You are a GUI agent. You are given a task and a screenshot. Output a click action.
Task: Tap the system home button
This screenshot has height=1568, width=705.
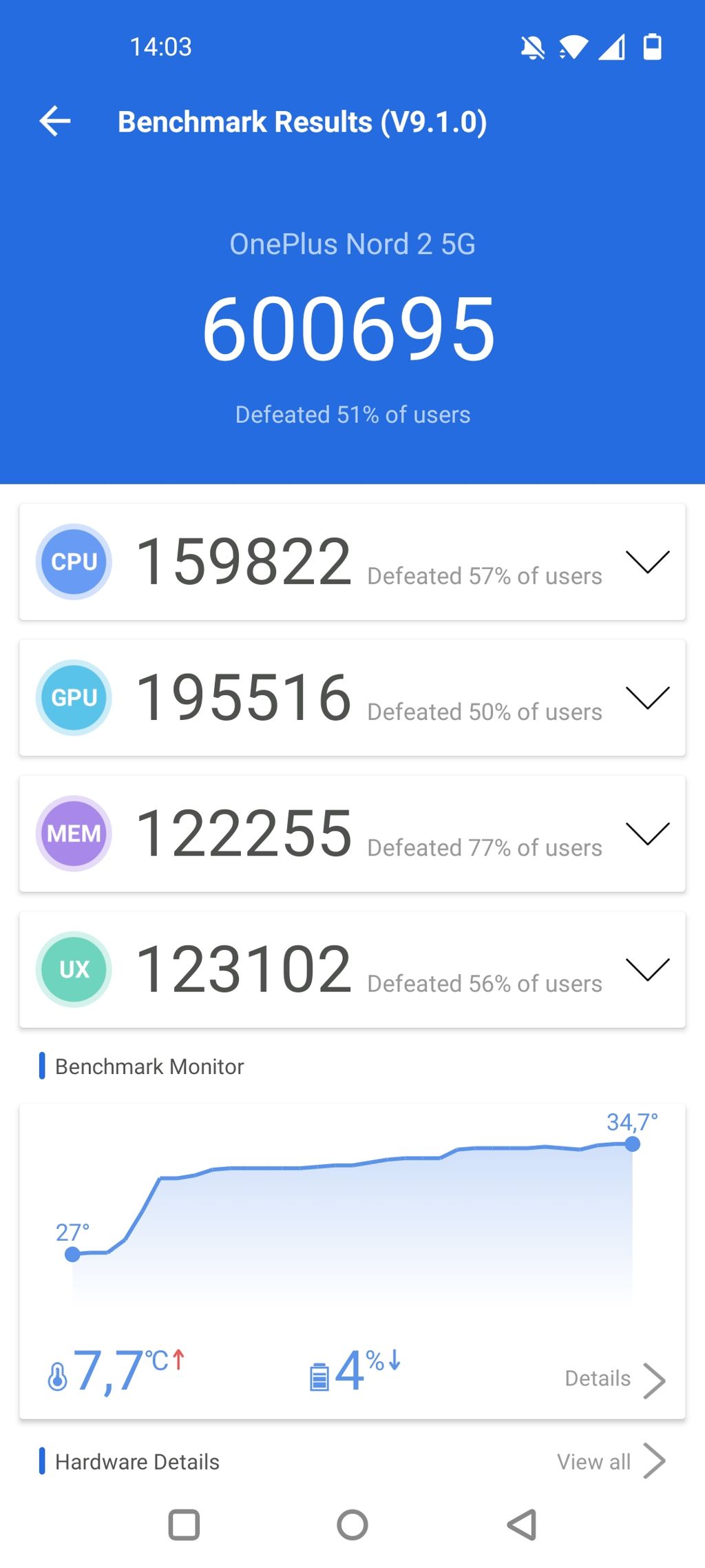[352, 1525]
